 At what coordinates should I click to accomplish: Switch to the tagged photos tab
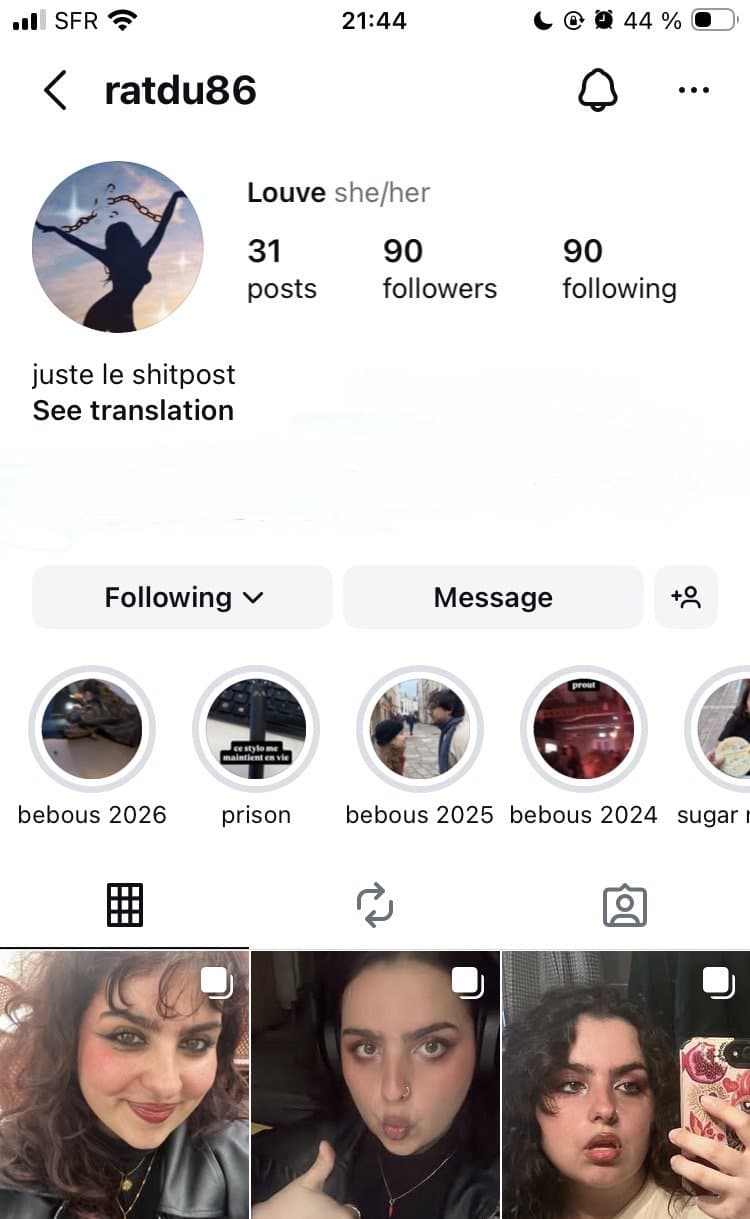click(x=625, y=905)
